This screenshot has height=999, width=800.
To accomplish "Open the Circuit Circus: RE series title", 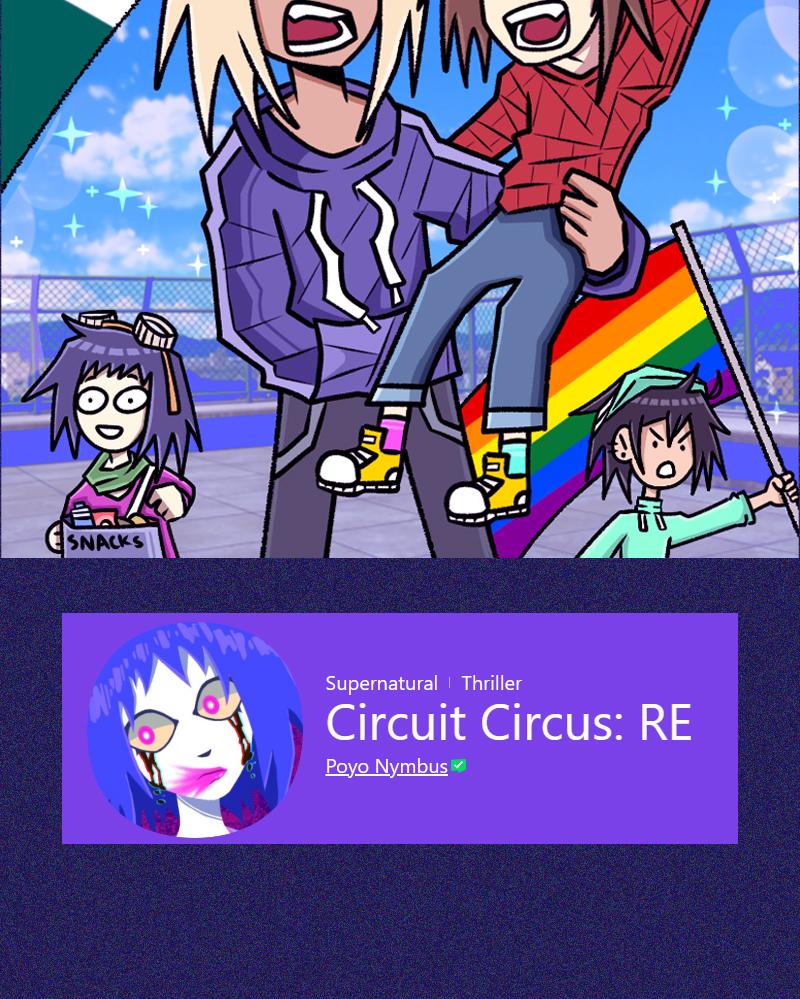I will pyautogui.click(x=508, y=721).
